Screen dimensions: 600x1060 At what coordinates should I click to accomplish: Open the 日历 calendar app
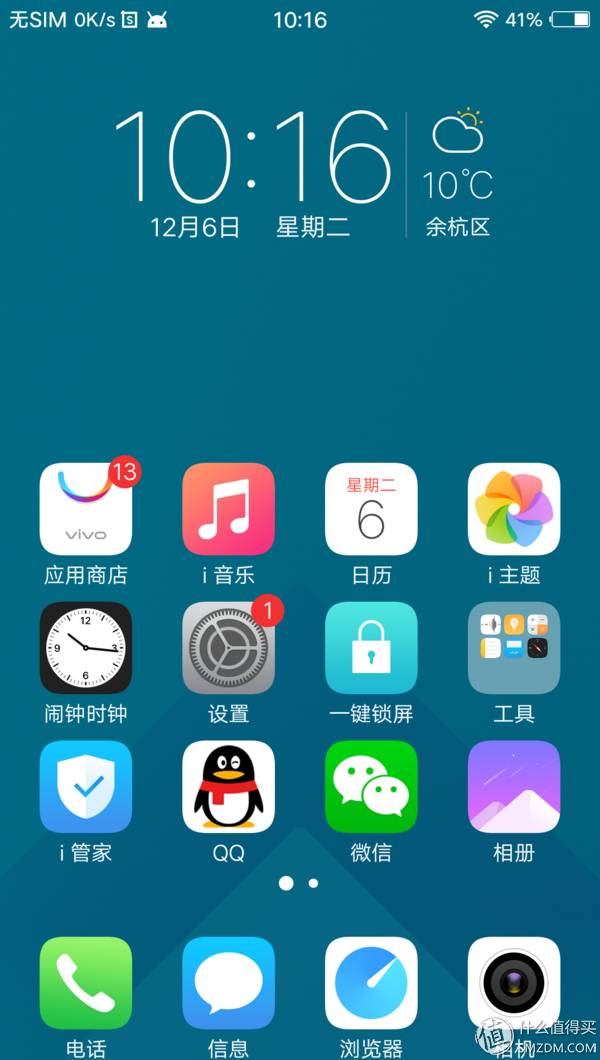pyautogui.click(x=371, y=509)
